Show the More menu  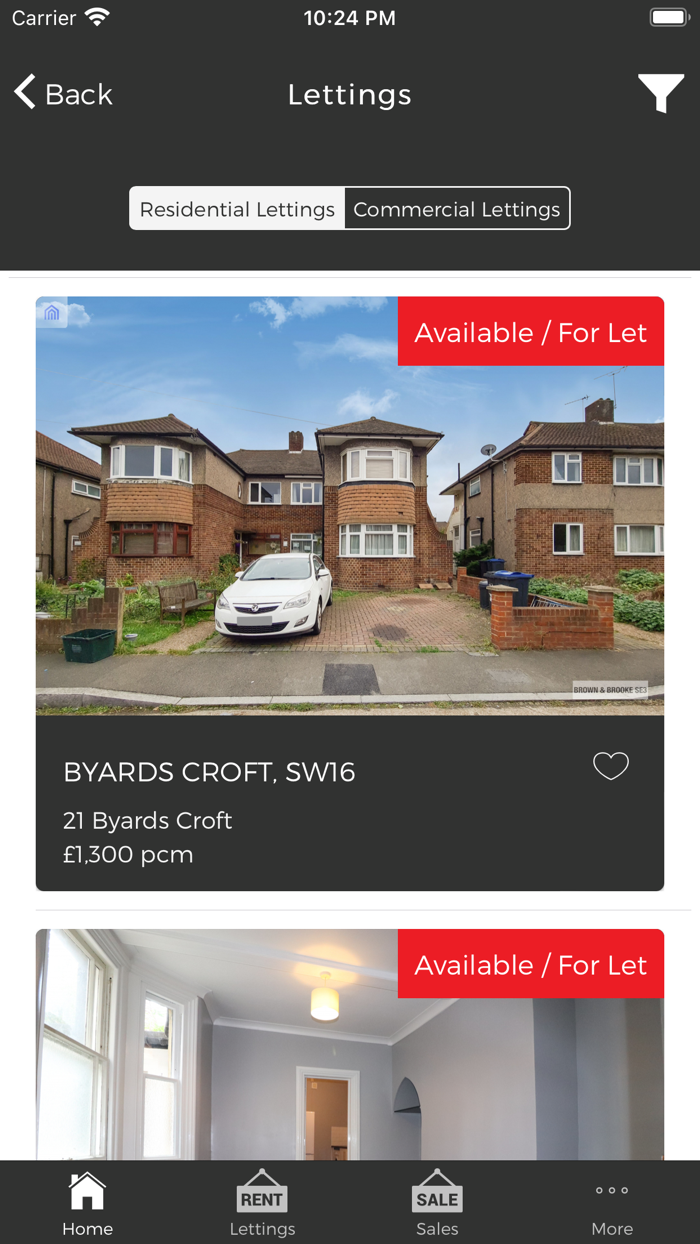[612, 1203]
